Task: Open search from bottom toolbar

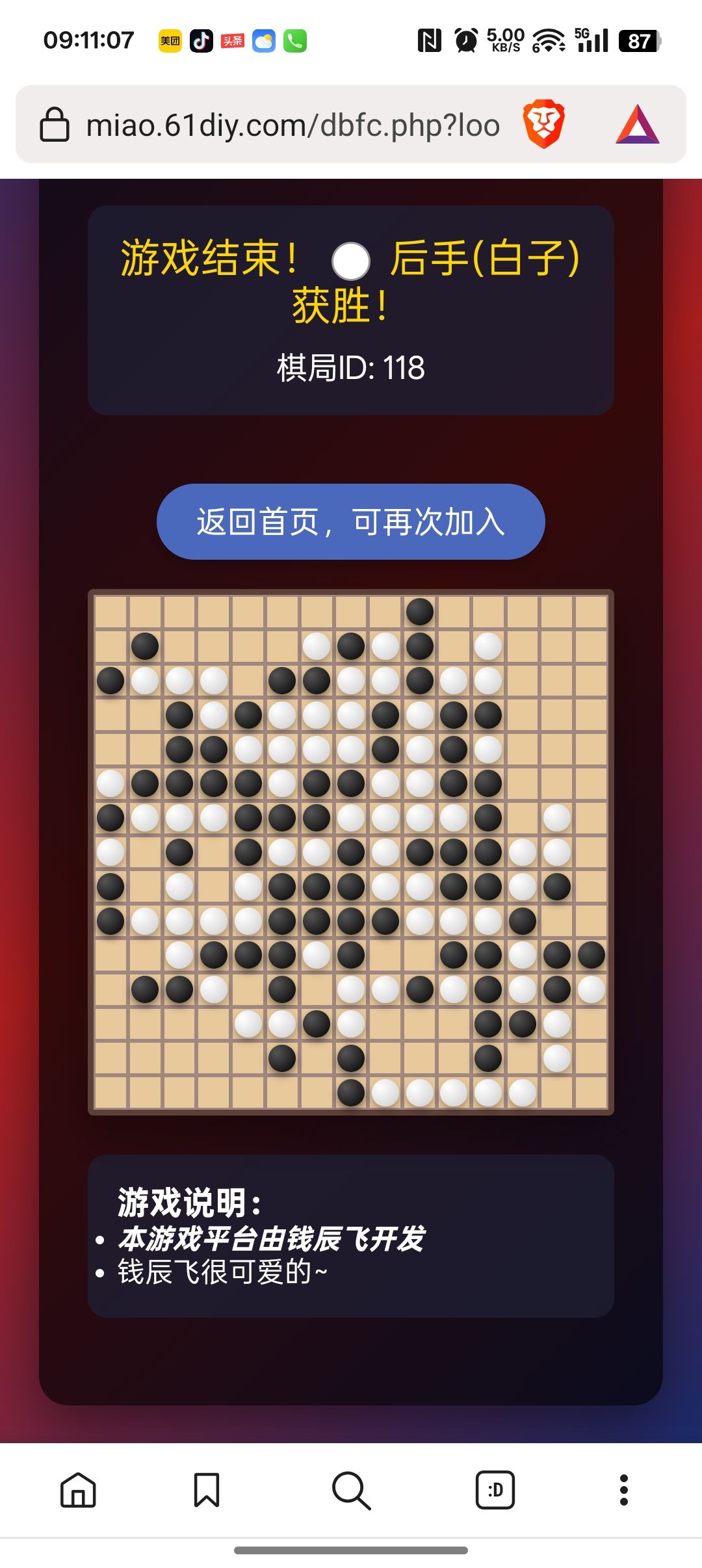Action: click(351, 1489)
